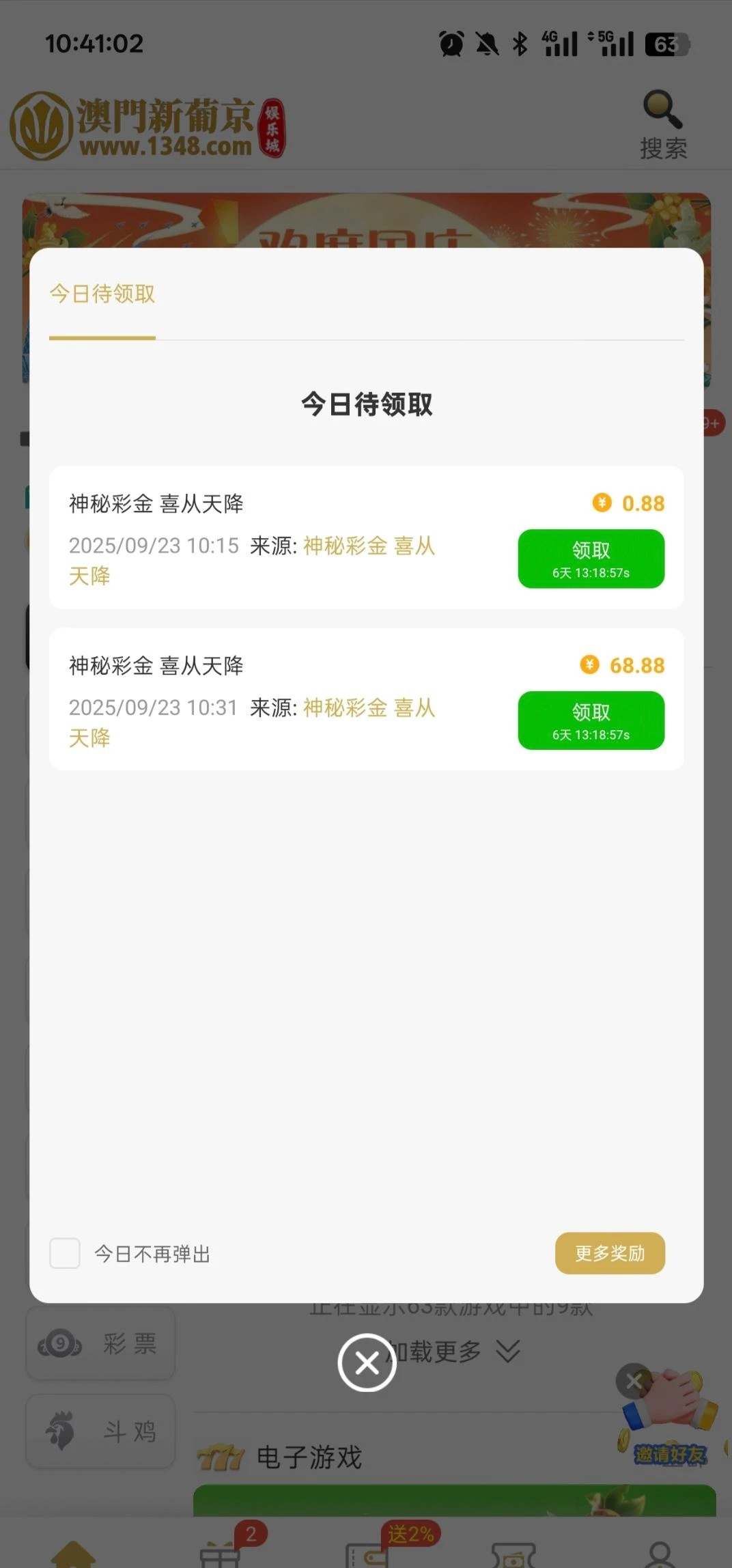Open 更多奖励 for more rewards
The height and width of the screenshot is (1568, 732).
click(x=610, y=1253)
